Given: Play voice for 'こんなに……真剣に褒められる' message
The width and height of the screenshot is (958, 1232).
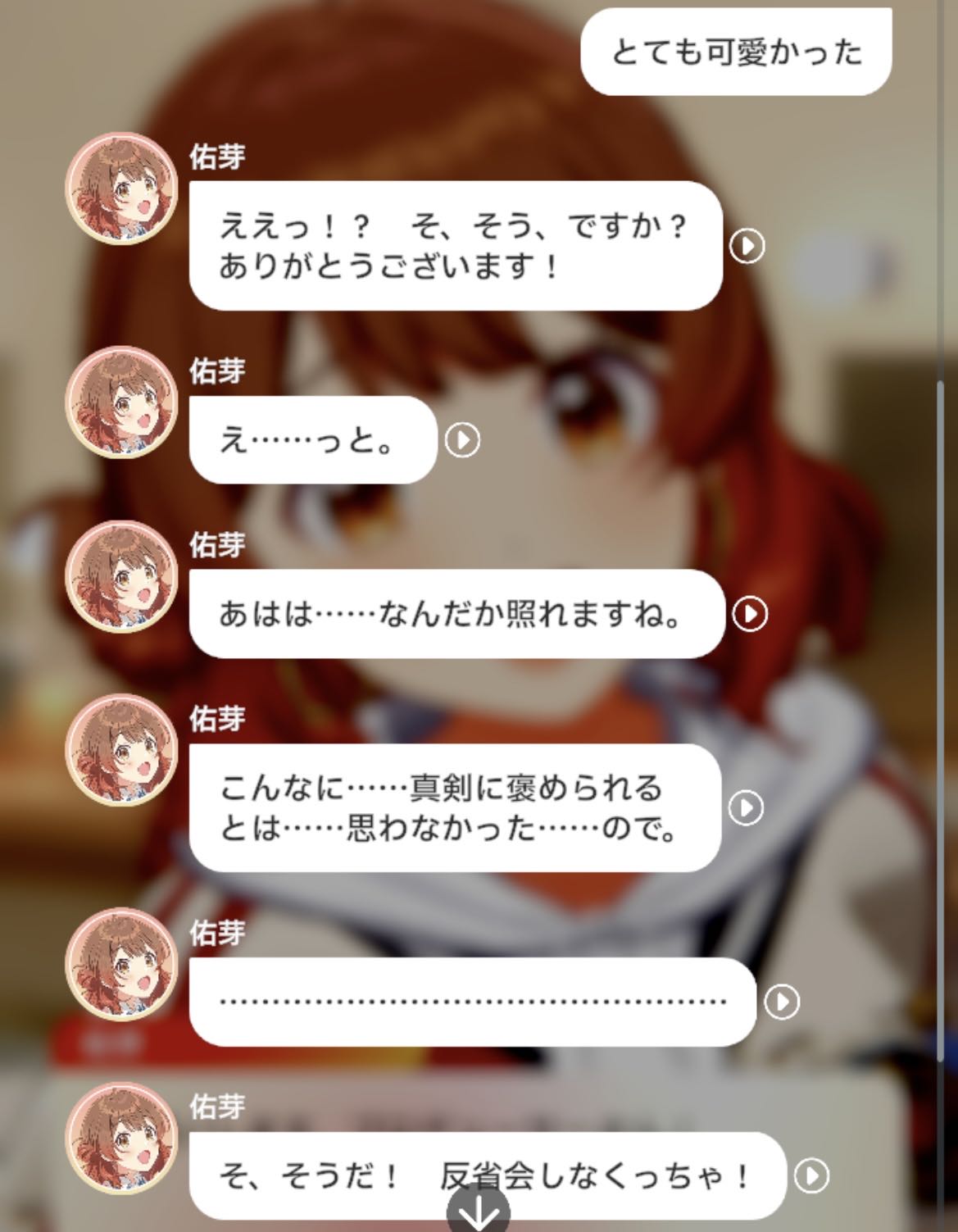Looking at the screenshot, I should tap(746, 807).
